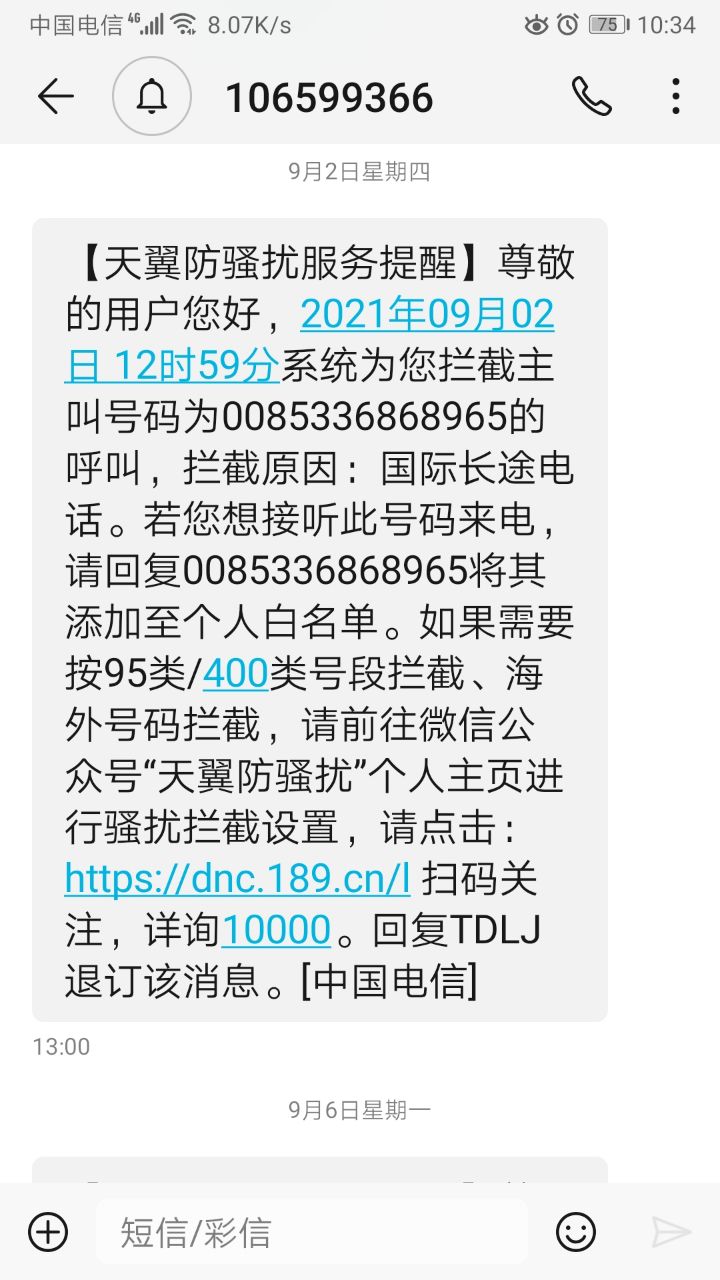The image size is (720, 1280).
Task: Send the message with the arrow icon
Action: pyautogui.click(x=670, y=1232)
